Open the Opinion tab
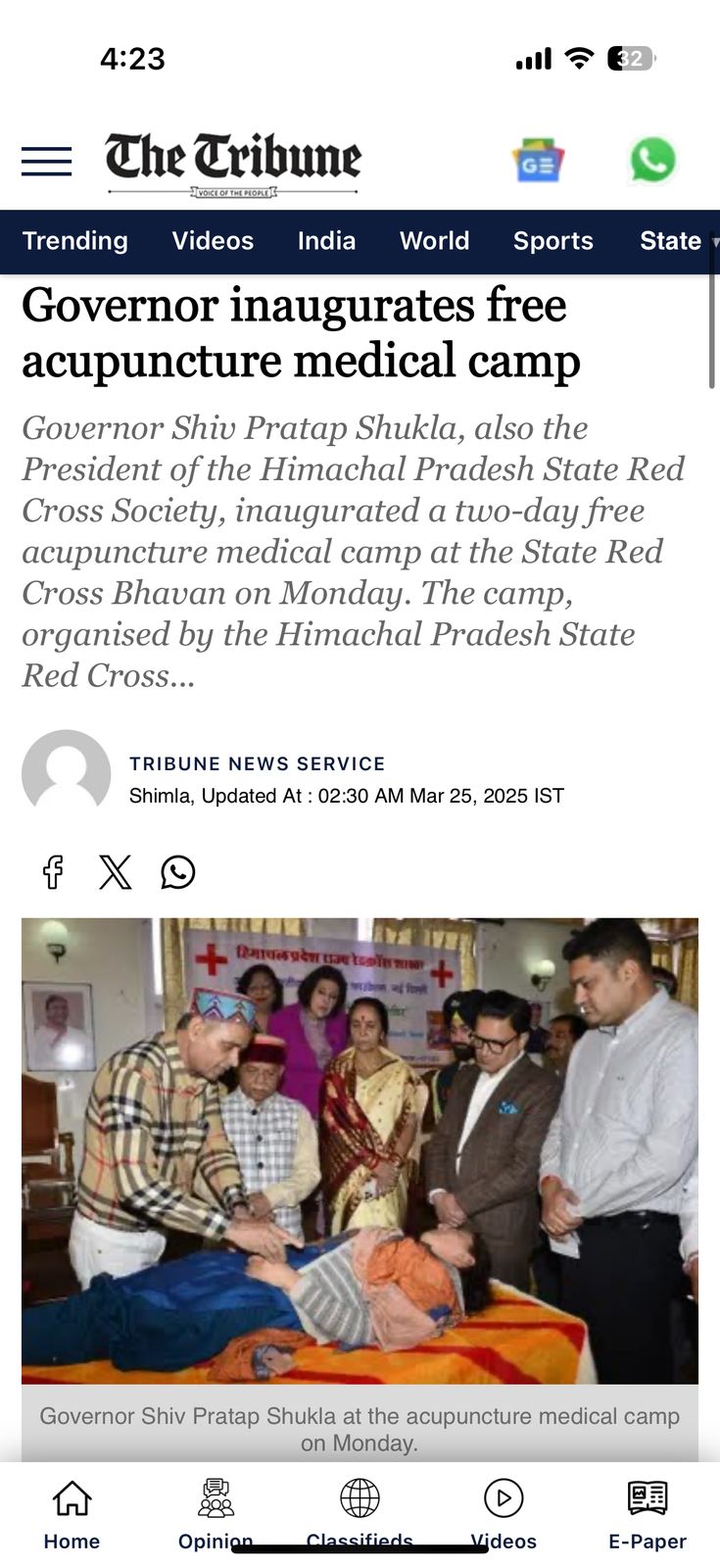Screen dimensions: 720x1568 [x=216, y=1512]
